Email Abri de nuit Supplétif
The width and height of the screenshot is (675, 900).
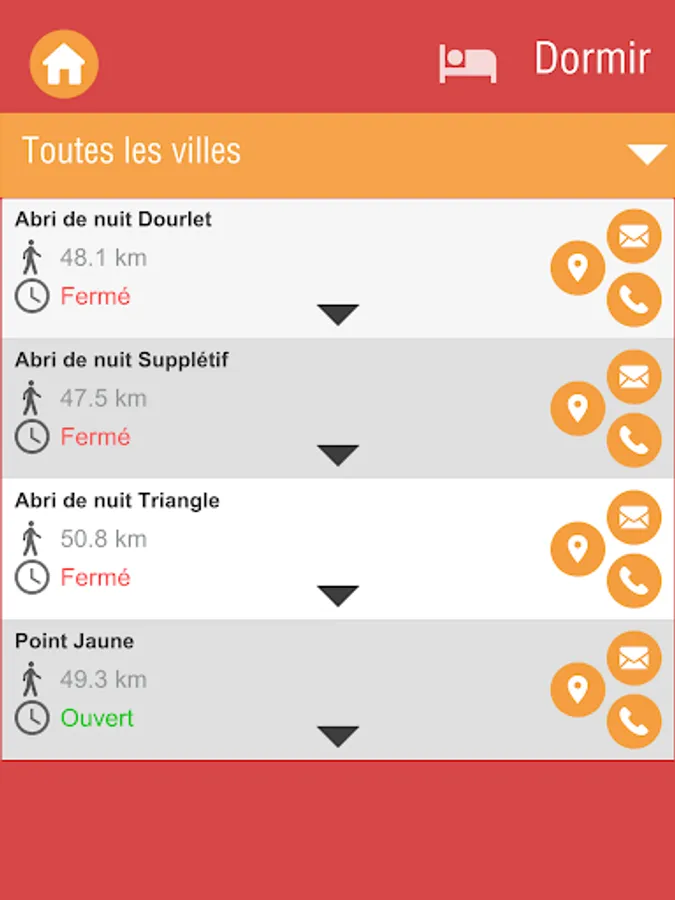(x=634, y=378)
